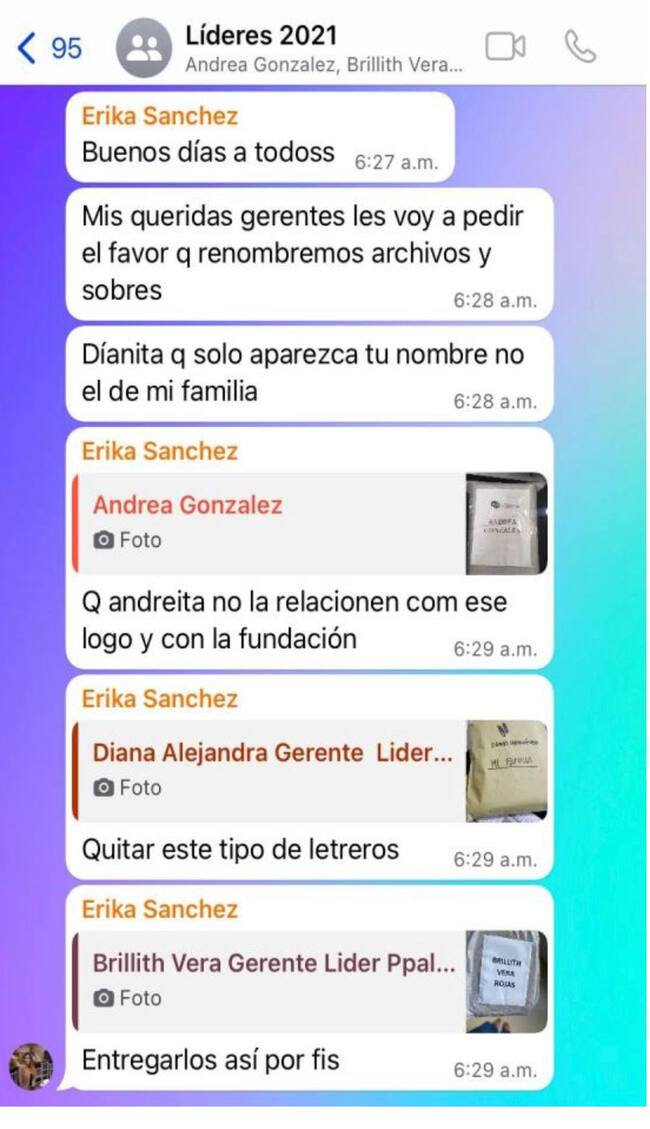This screenshot has width=650, height=1129.
Task: View Erika Sanchez's profile picture
Action: 31,1066
